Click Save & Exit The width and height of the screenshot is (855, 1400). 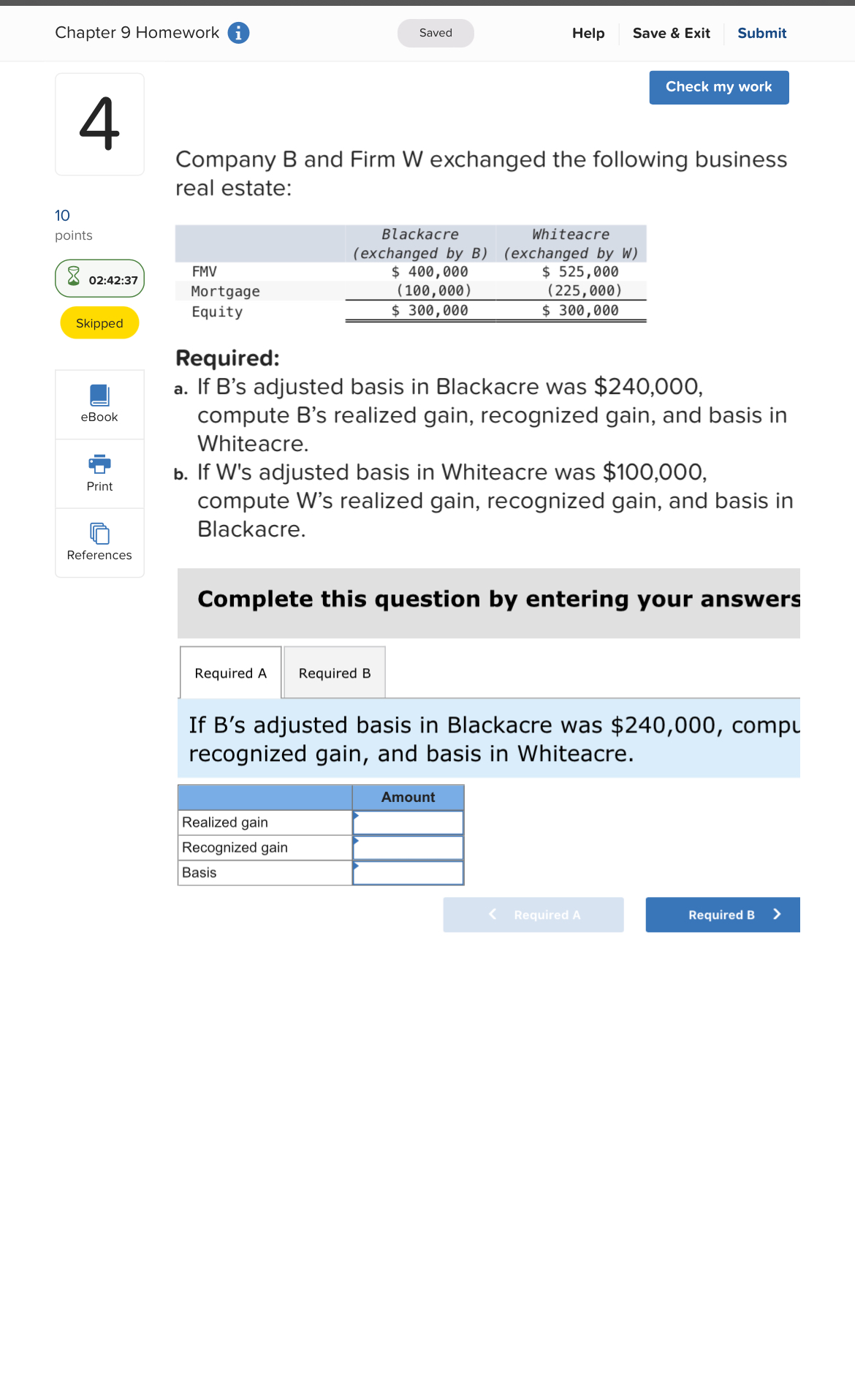(671, 33)
